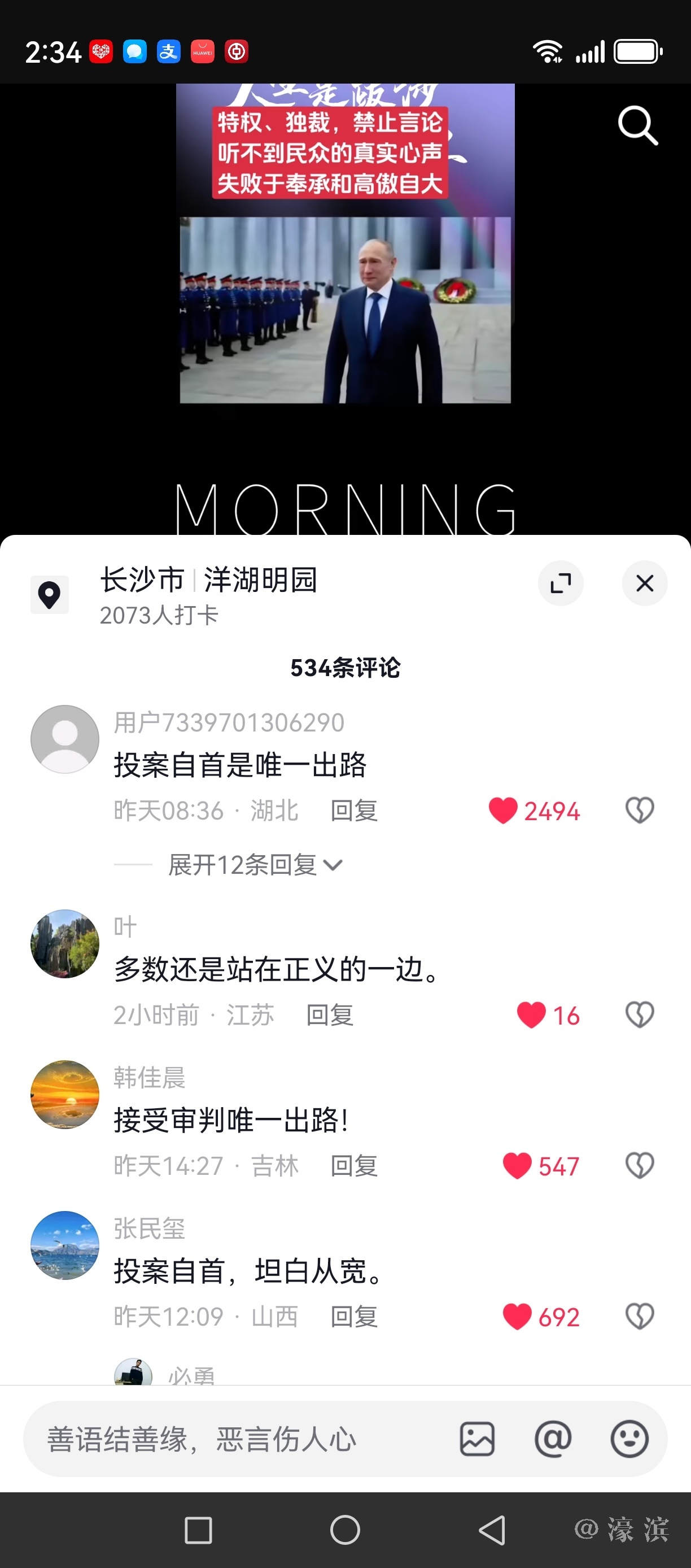Dislike 韩佳晨's comment

pos(639,1166)
